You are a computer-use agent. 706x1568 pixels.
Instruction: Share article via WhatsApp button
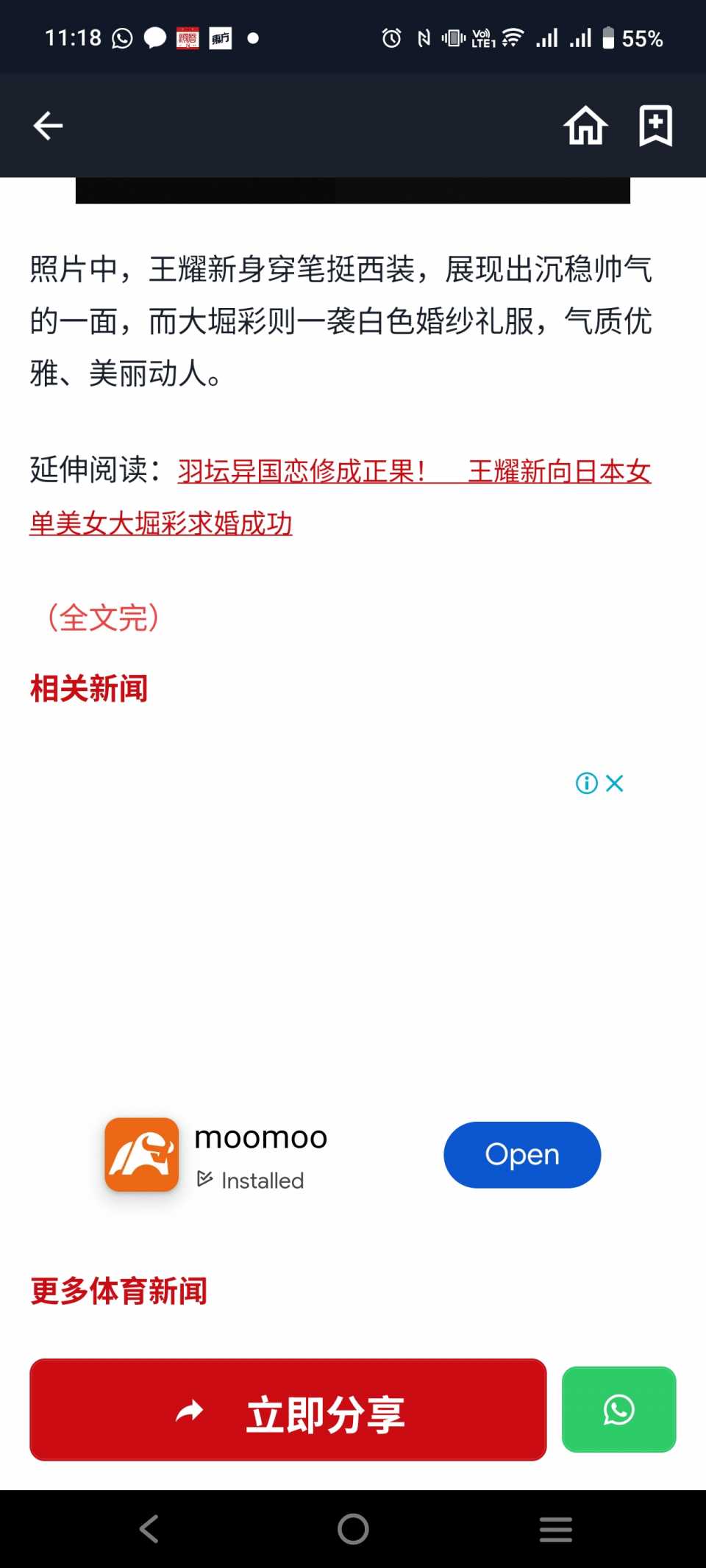pyautogui.click(x=618, y=1410)
